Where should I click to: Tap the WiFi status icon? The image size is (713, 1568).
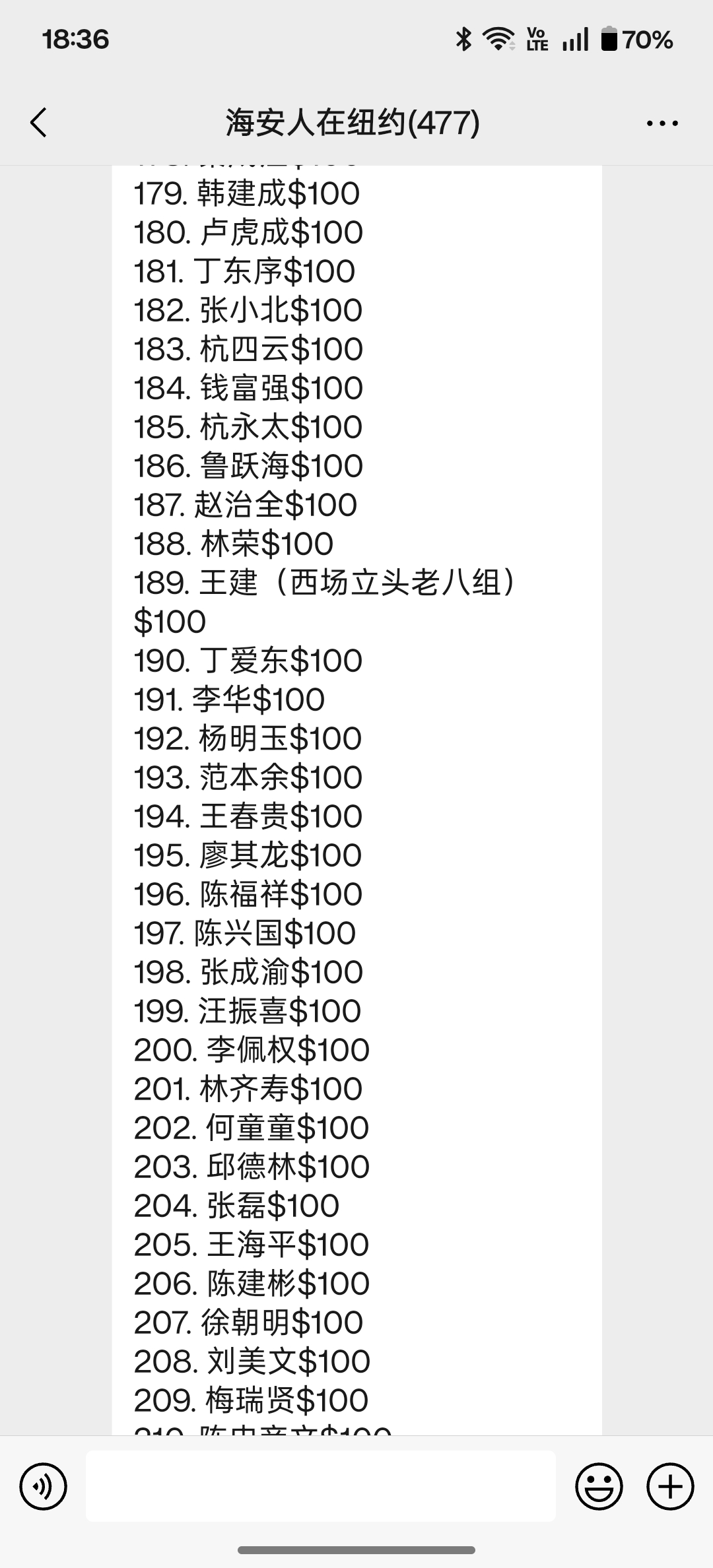coord(499,40)
